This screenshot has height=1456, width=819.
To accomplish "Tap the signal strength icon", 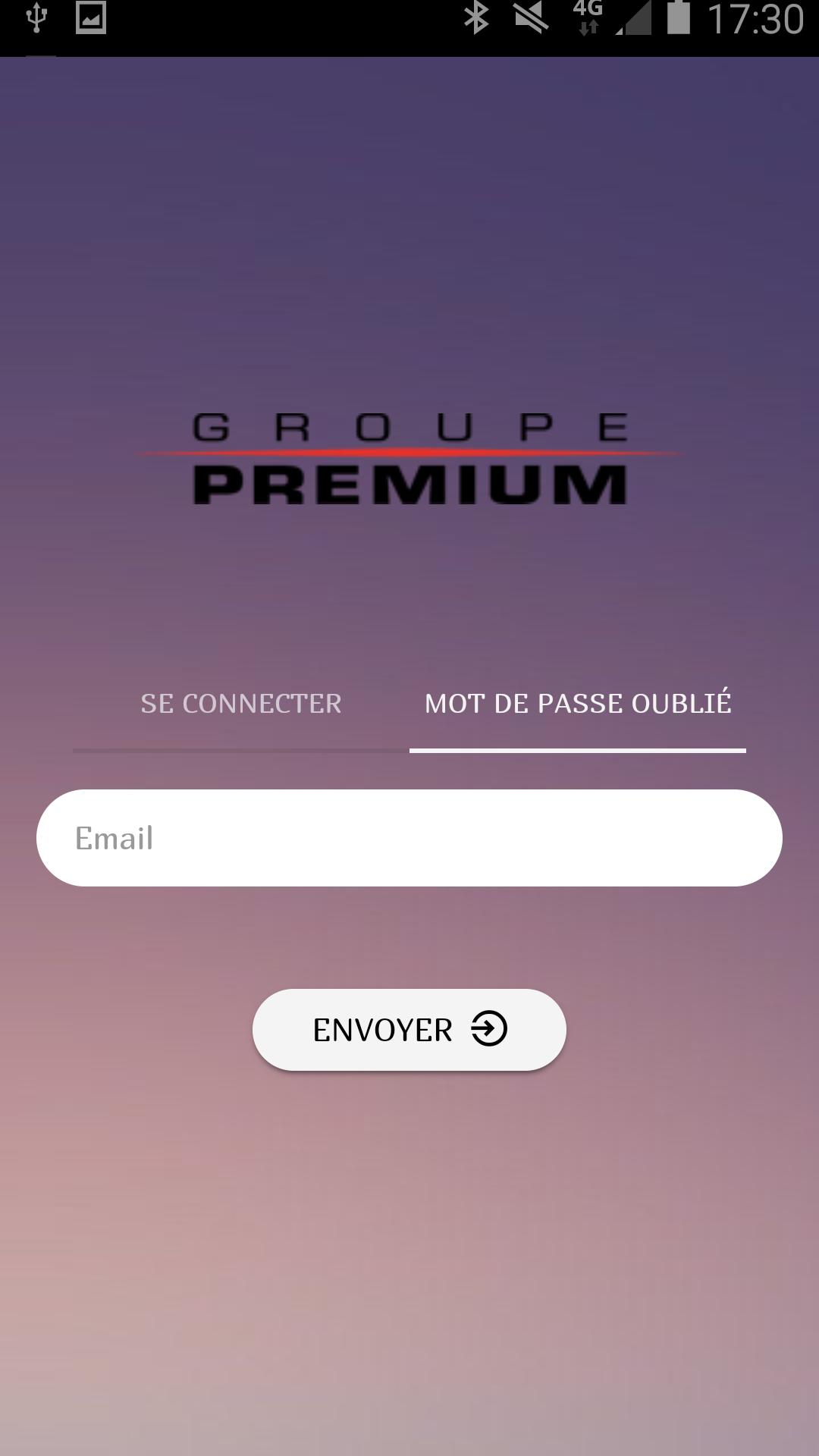I will (x=635, y=19).
